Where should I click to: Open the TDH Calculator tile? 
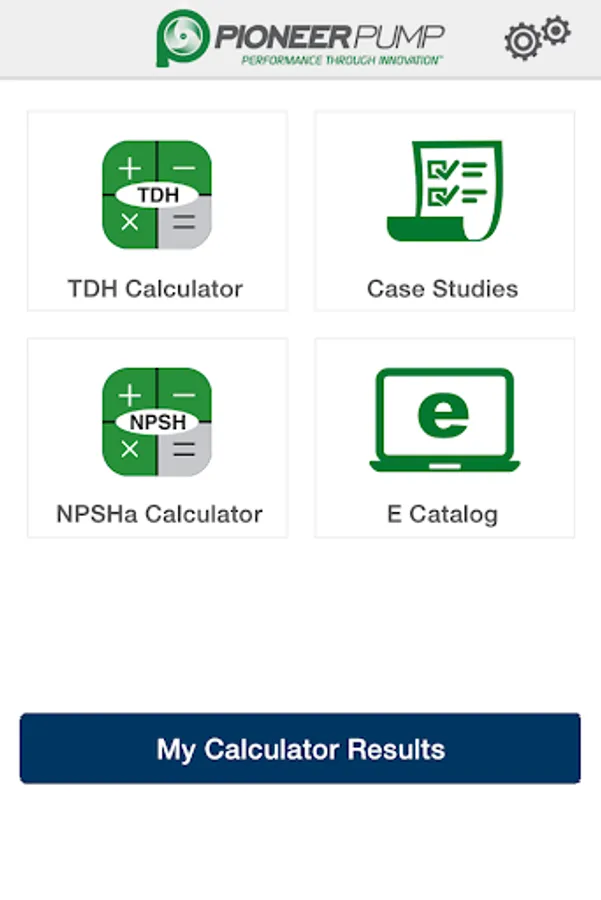pyautogui.click(x=157, y=211)
